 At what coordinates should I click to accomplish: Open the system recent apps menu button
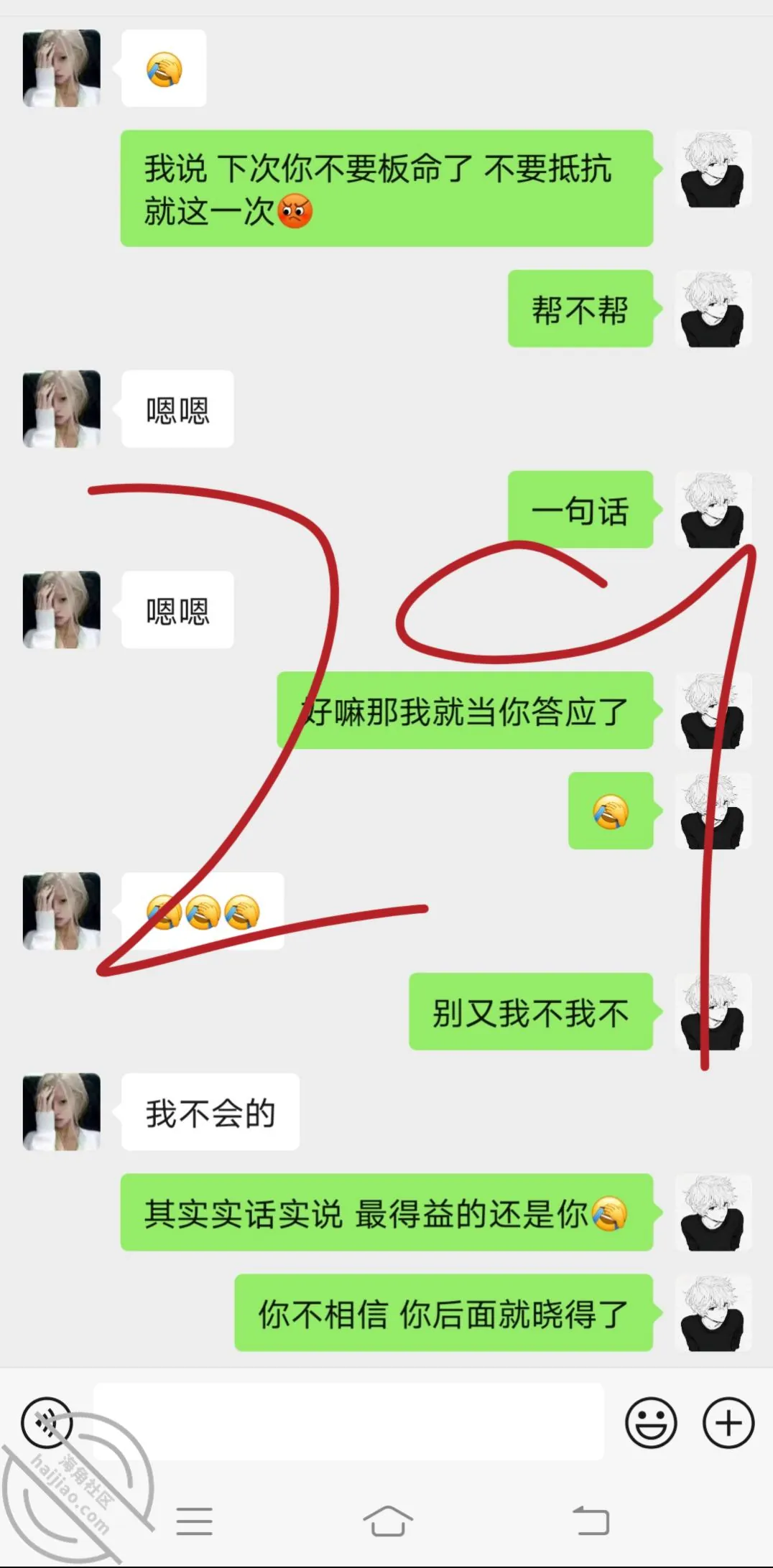[194, 1521]
